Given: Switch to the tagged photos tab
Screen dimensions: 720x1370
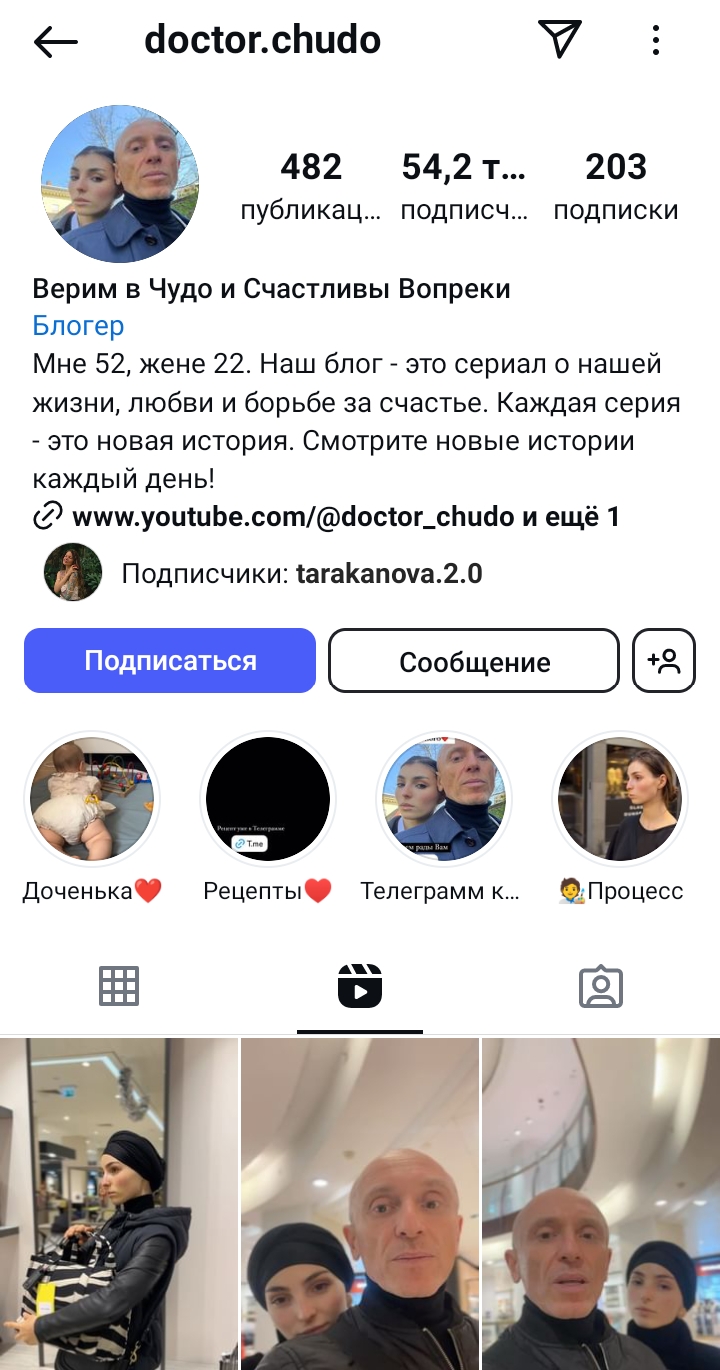Looking at the screenshot, I should 601,987.
